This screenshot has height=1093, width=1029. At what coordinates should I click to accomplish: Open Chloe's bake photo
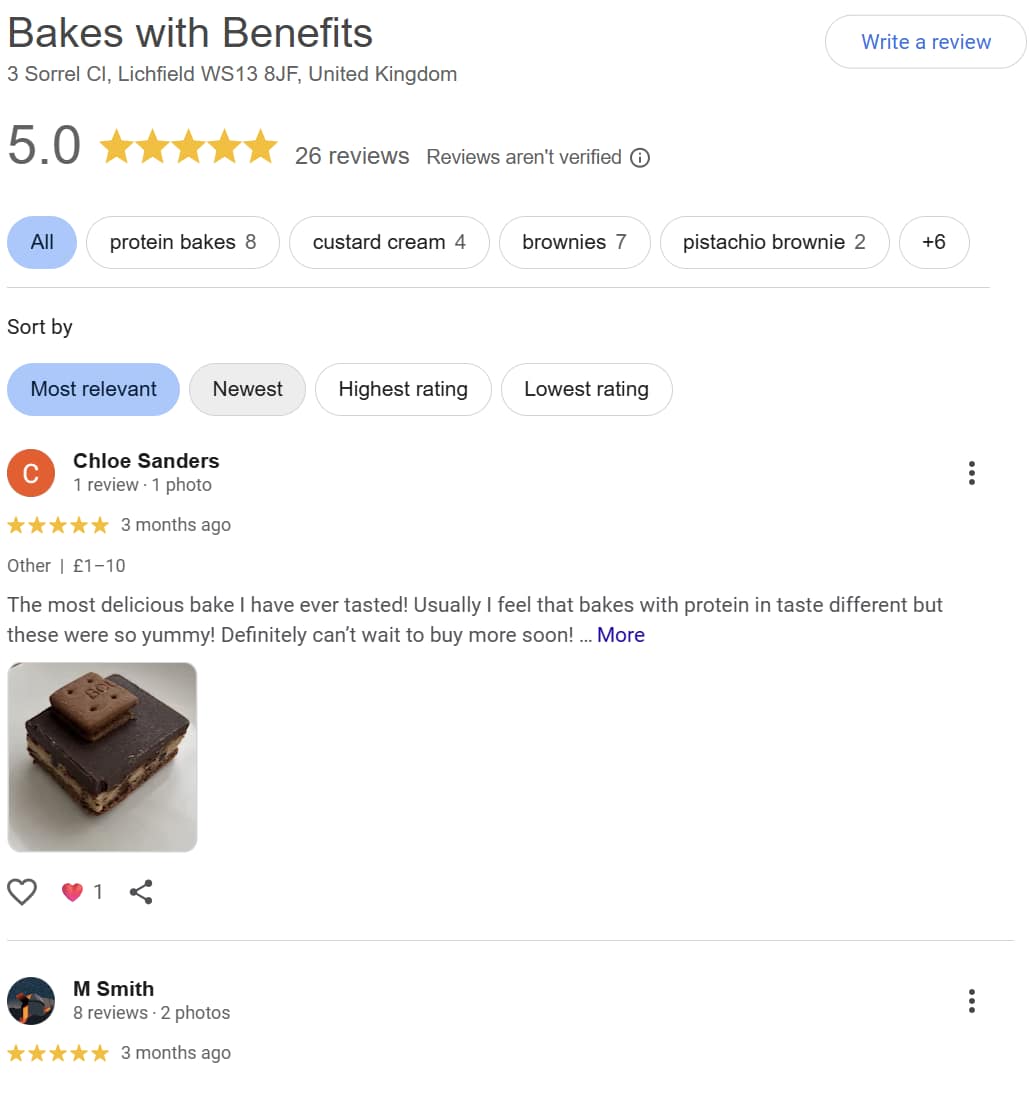102,757
